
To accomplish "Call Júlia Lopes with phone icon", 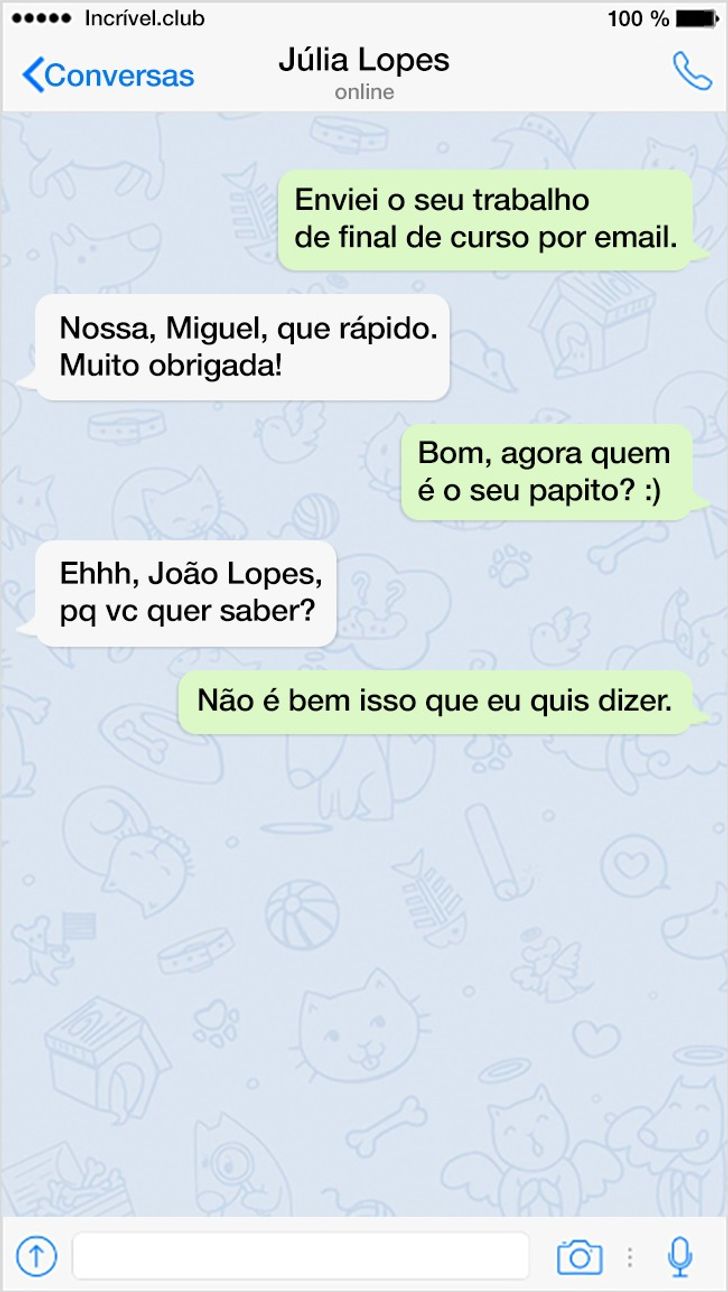I will tap(691, 71).
